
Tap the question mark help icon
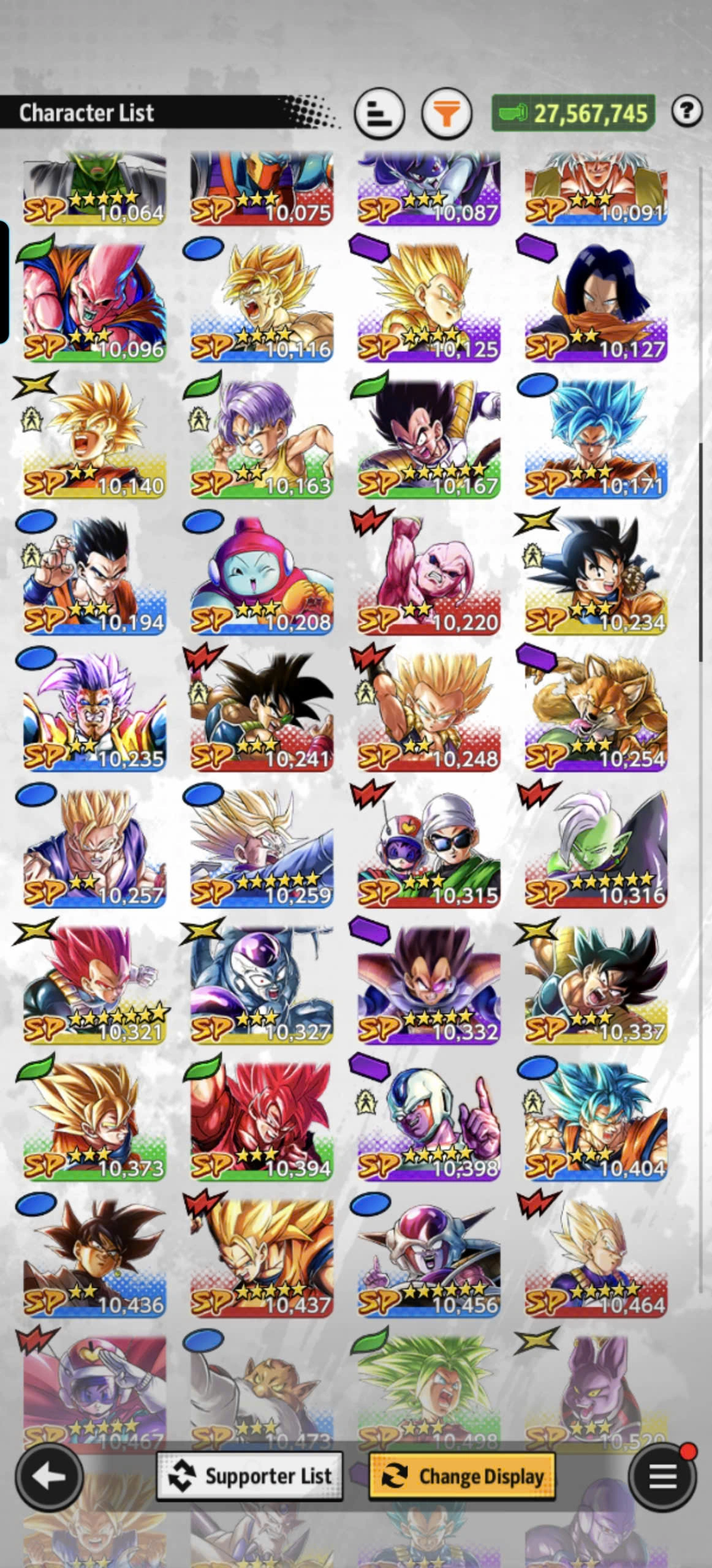click(x=687, y=111)
